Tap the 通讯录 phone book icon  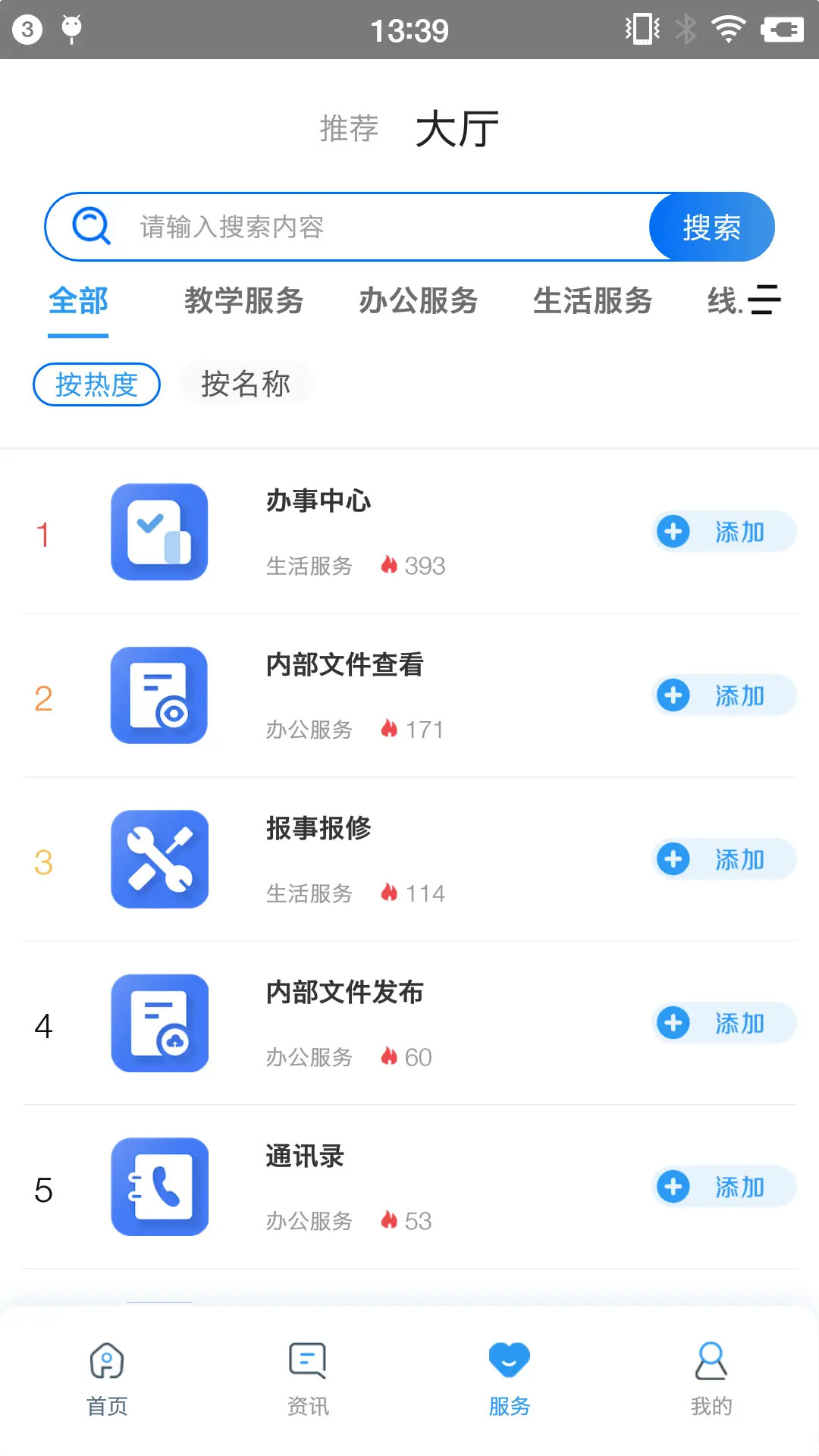[159, 1187]
